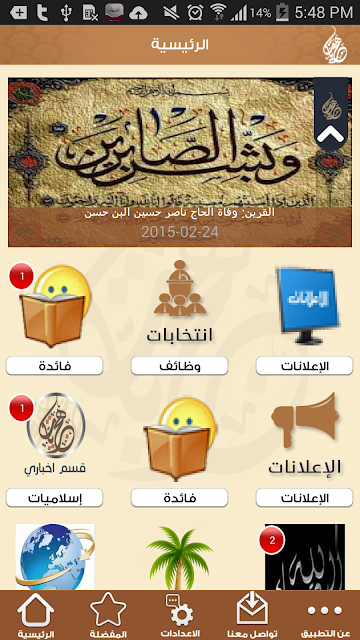Open the palm tree tile
360x640 pixels.
point(180,558)
